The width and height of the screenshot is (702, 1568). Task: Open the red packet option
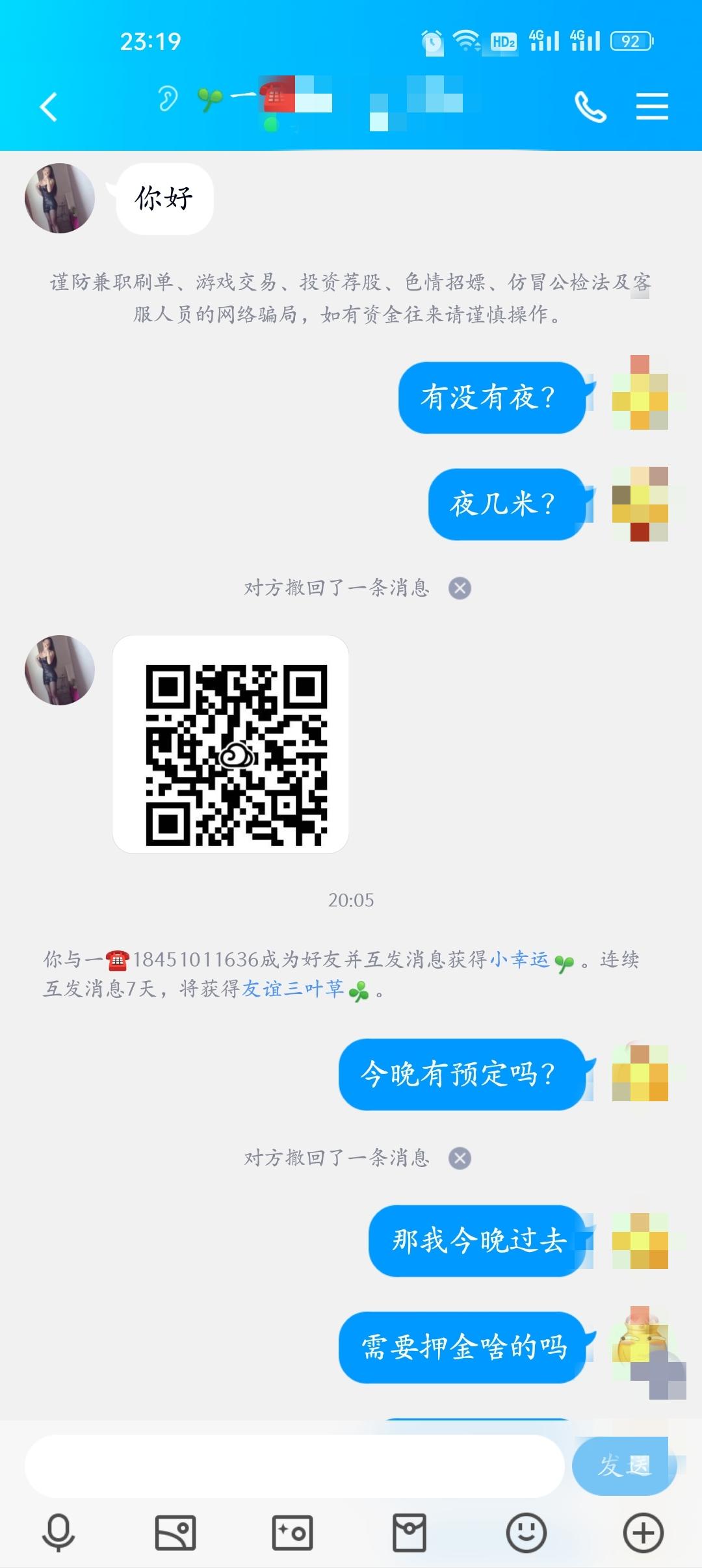coord(409,1533)
